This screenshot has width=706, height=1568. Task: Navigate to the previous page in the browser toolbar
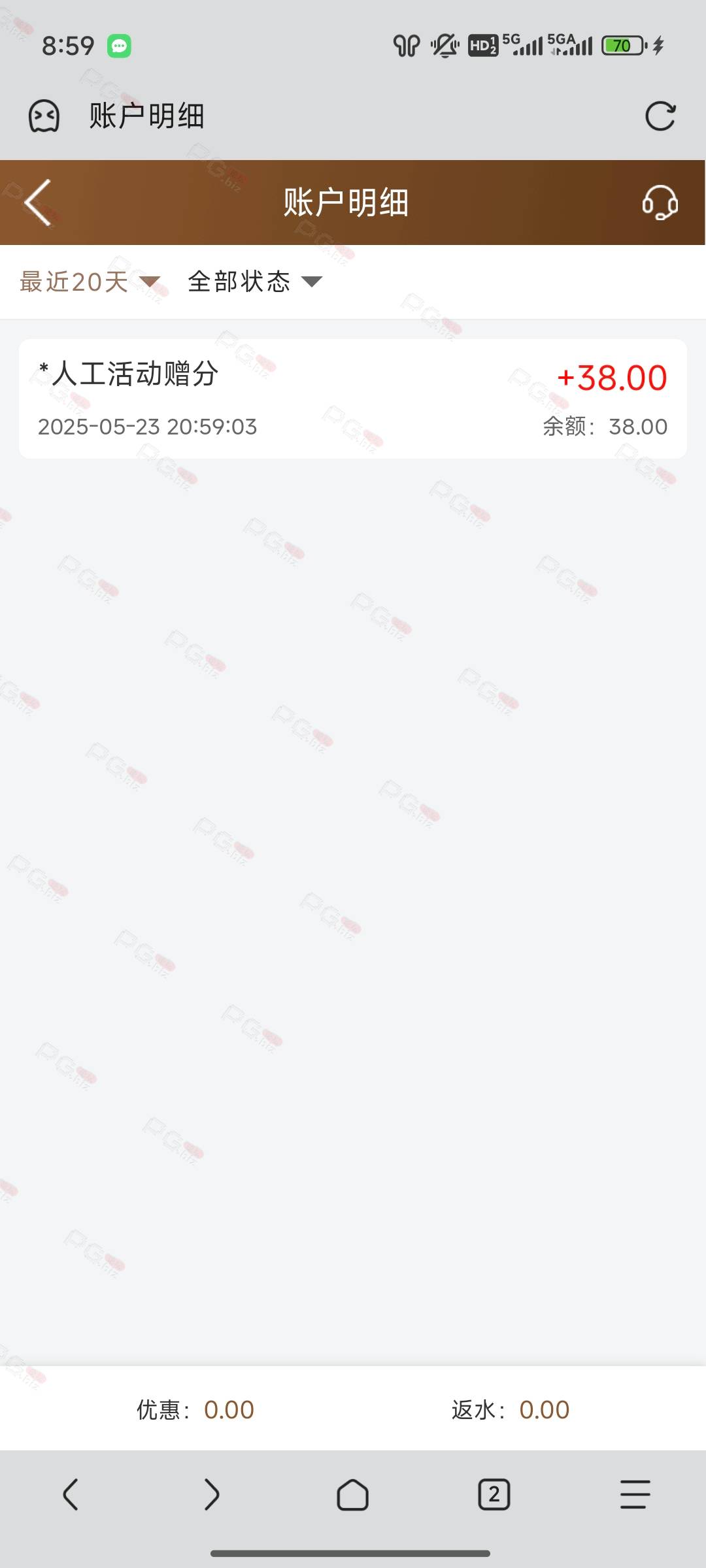(71, 1494)
